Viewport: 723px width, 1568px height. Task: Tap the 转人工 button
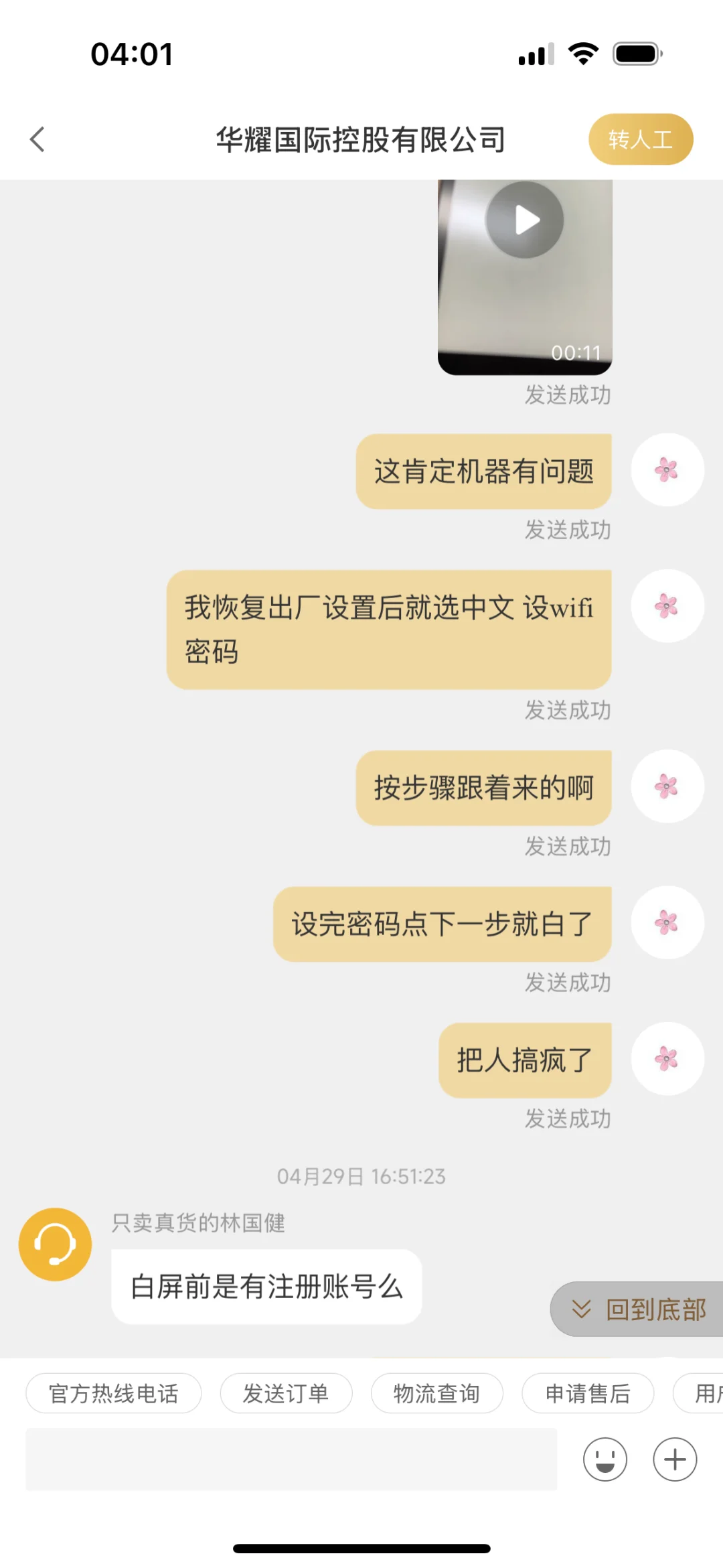[x=641, y=139]
